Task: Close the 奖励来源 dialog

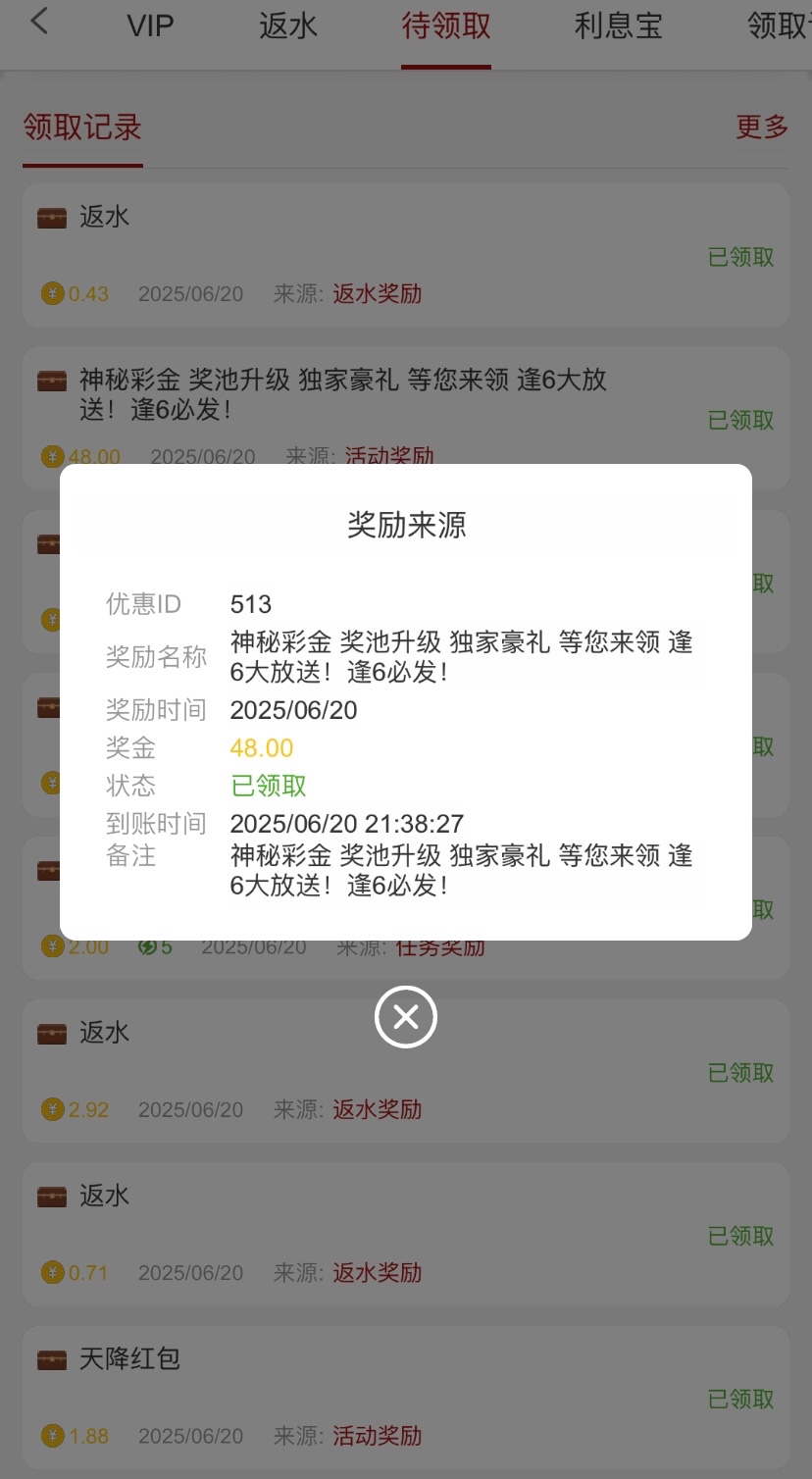Action: [405, 1017]
